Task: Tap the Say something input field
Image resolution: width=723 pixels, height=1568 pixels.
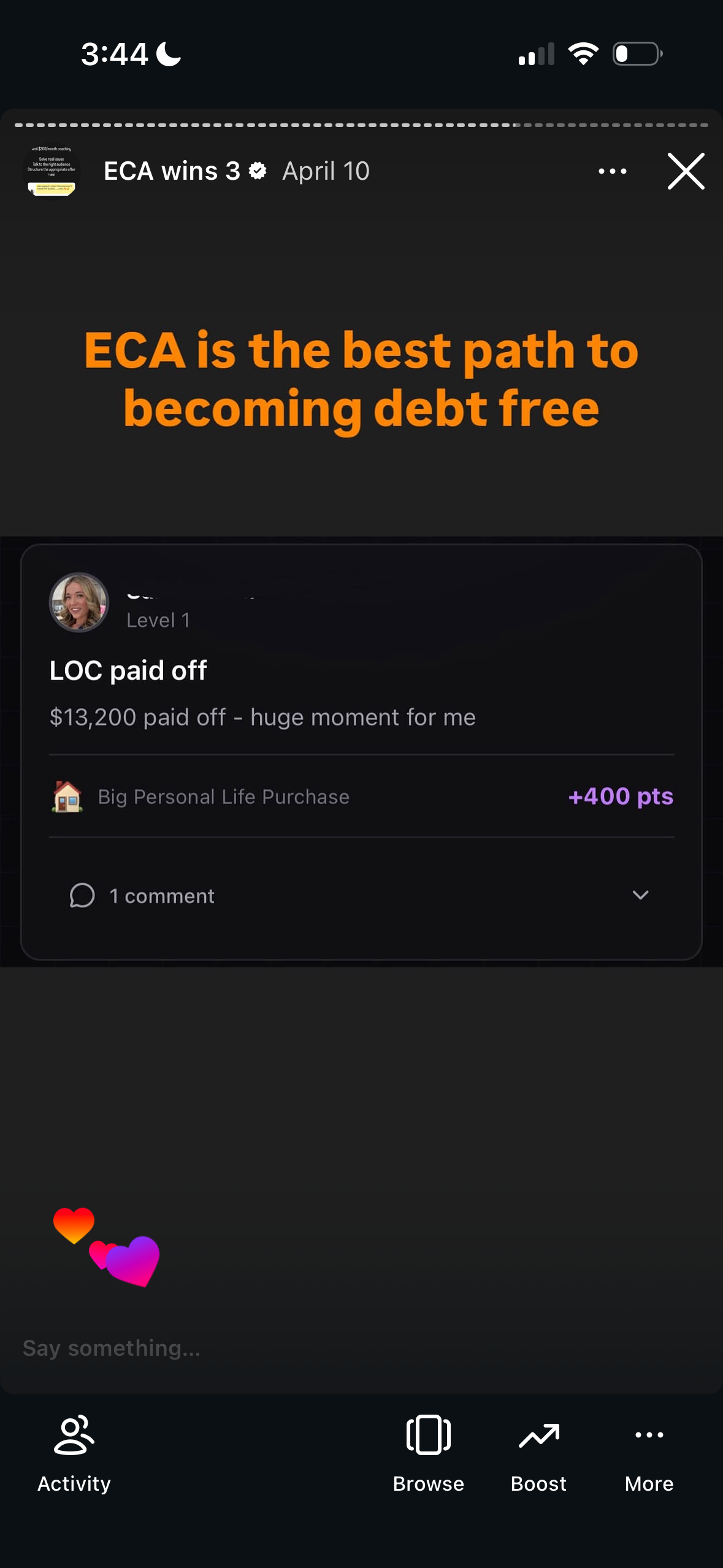Action: [x=110, y=1348]
